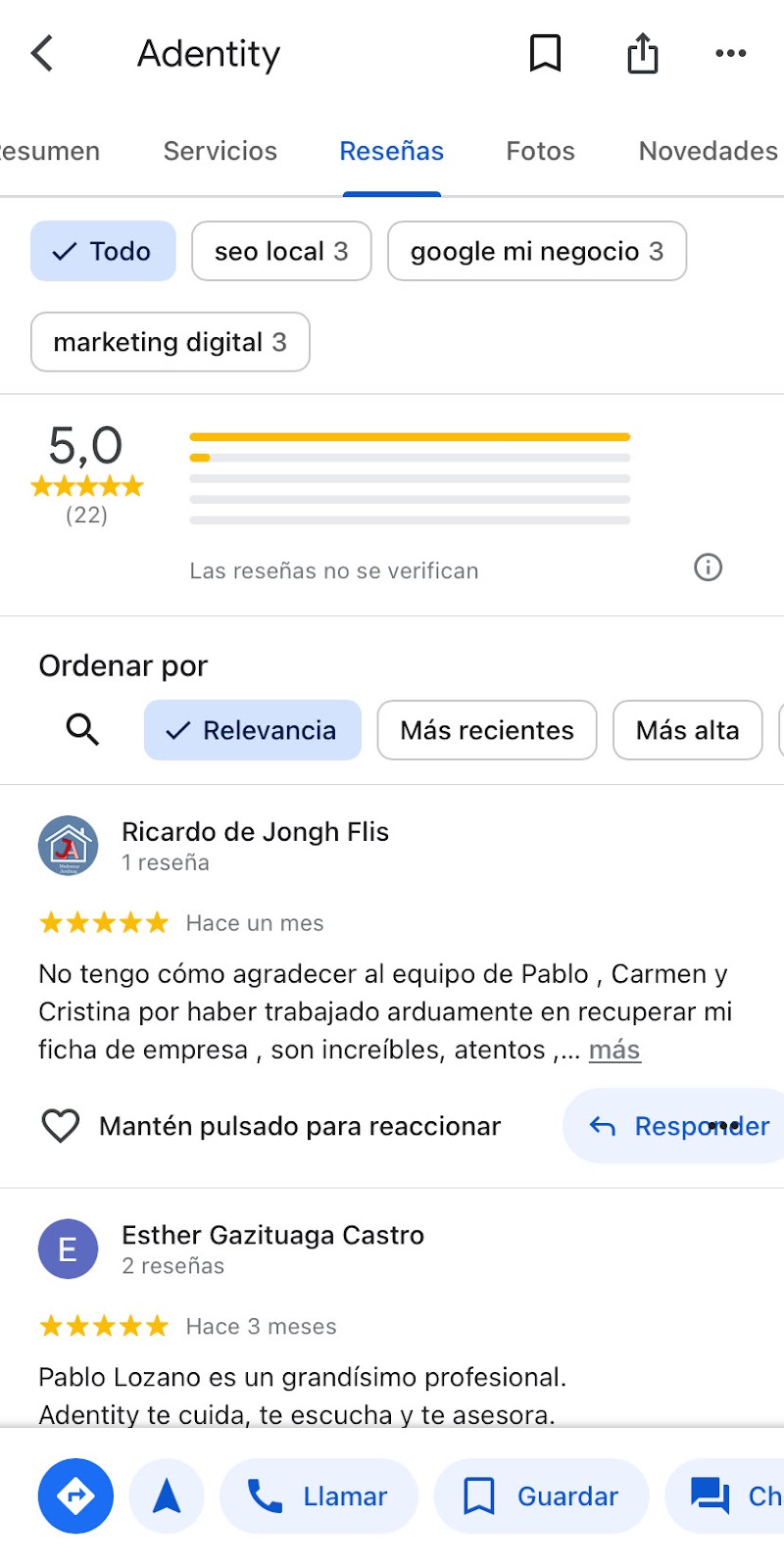Like Ricardo de Jongh Flis's review
The width and height of the screenshot is (784, 1568).
point(61,1126)
